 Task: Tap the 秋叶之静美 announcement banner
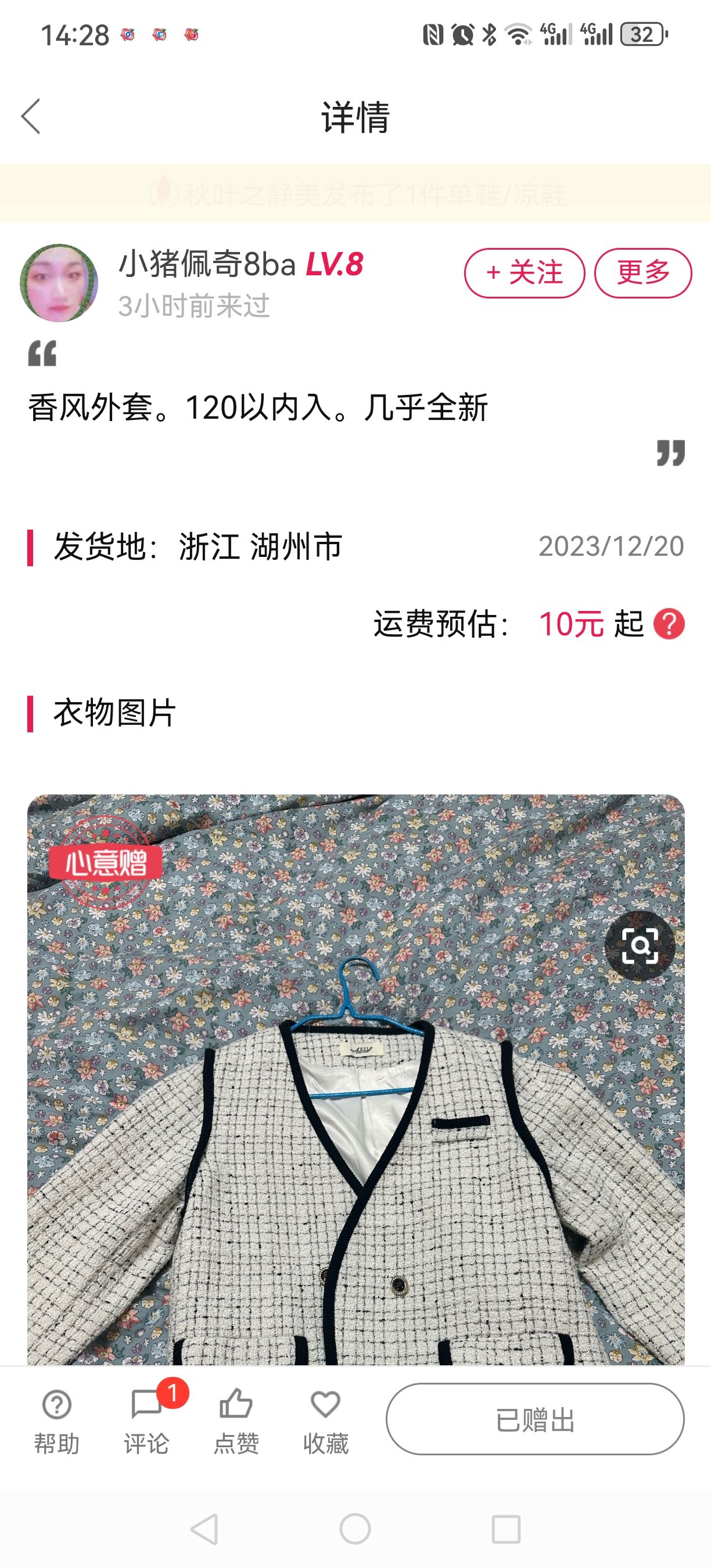[355, 193]
